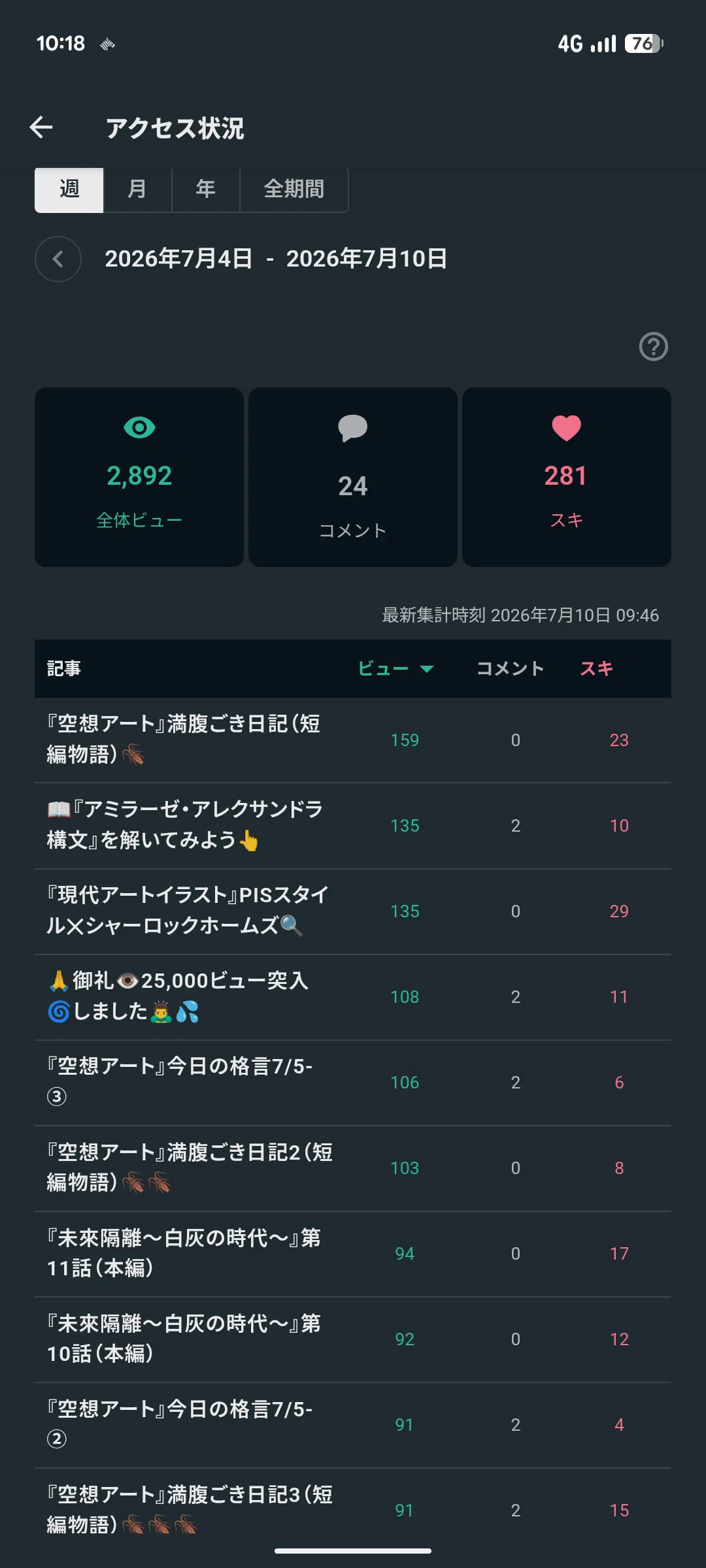
Task: Go to the previous week range
Action: click(x=58, y=259)
